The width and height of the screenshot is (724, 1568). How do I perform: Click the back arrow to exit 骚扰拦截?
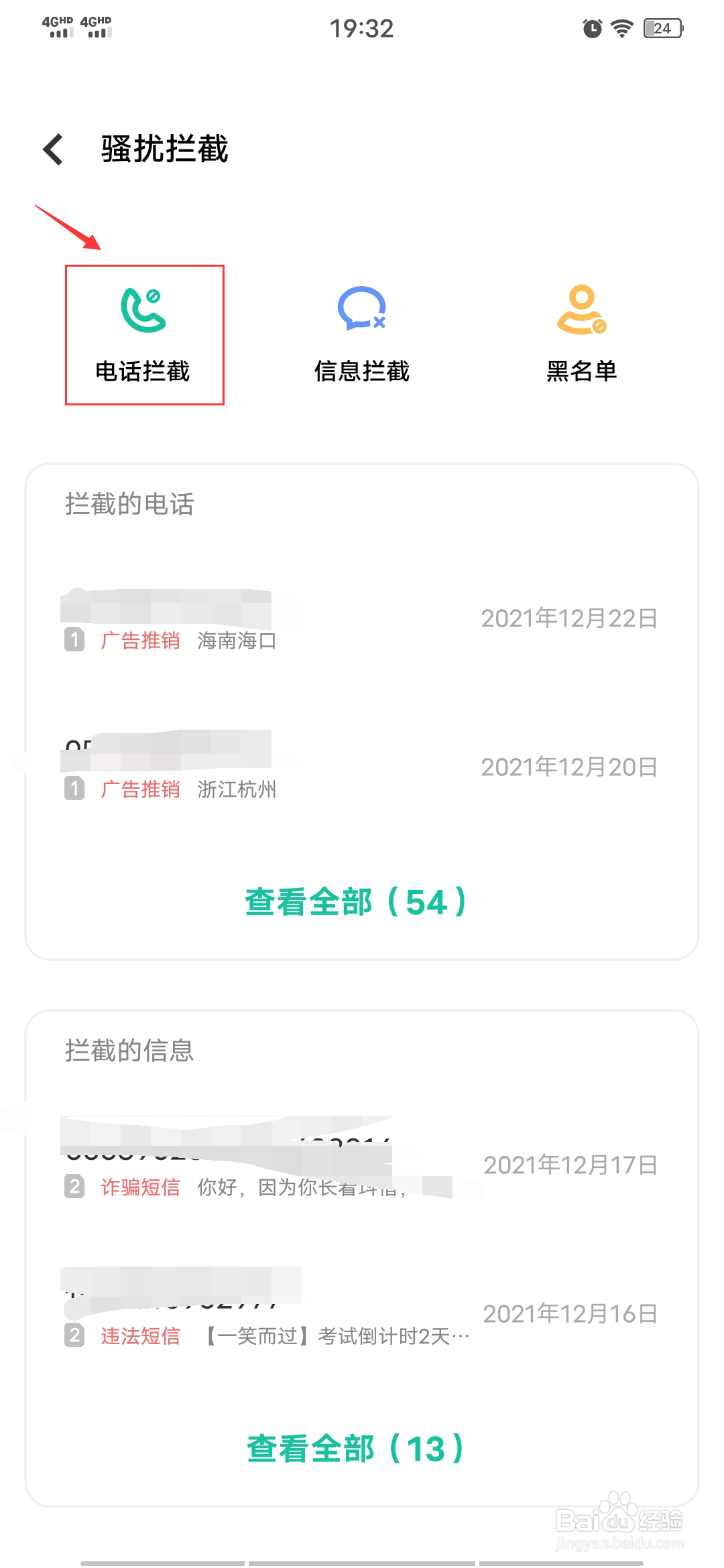coord(52,150)
